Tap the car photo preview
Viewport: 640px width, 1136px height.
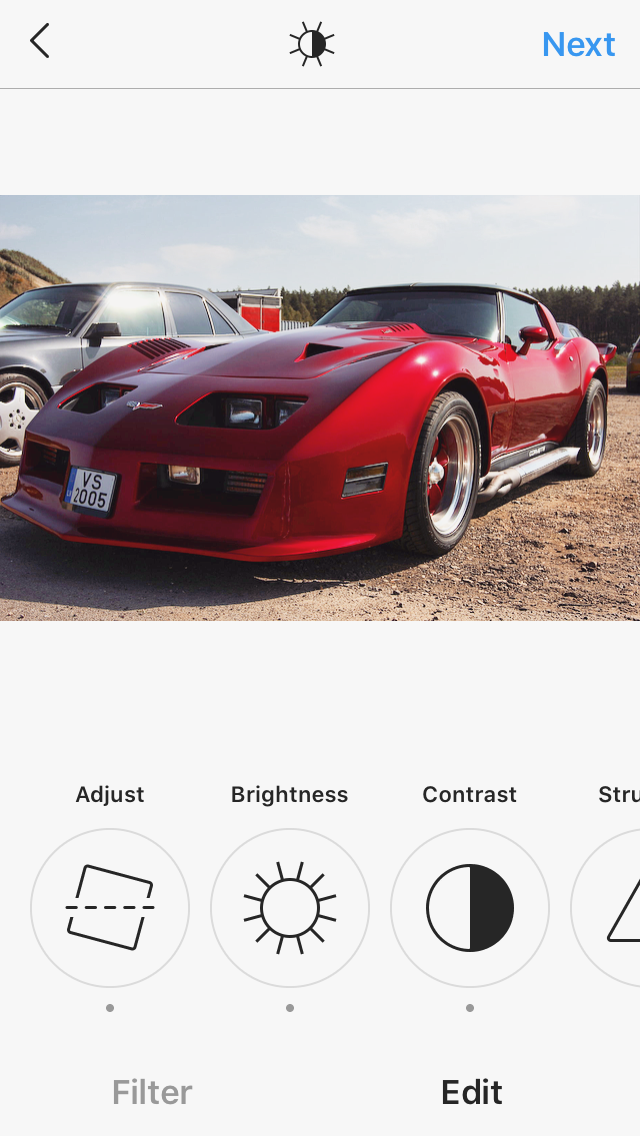tap(320, 408)
